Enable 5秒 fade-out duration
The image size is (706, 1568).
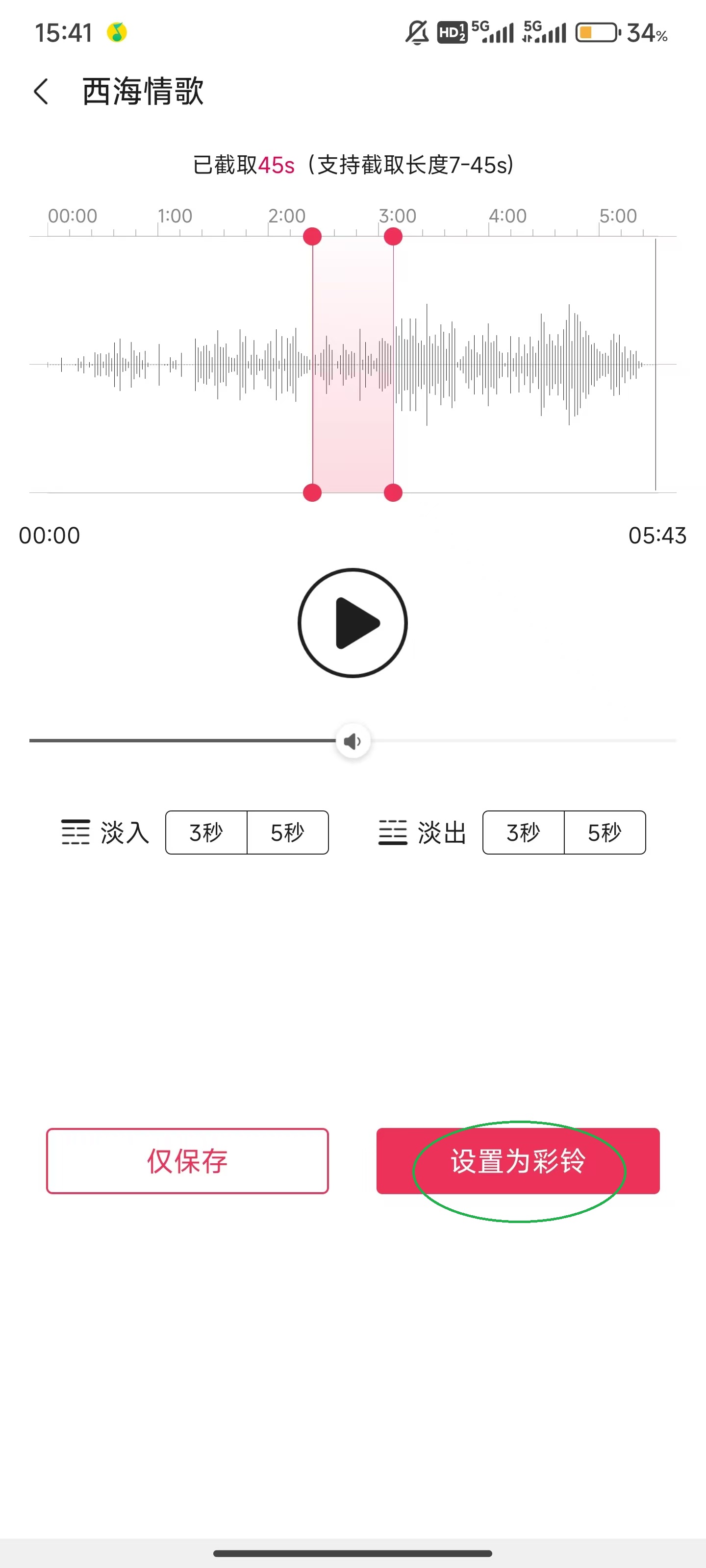(x=605, y=833)
